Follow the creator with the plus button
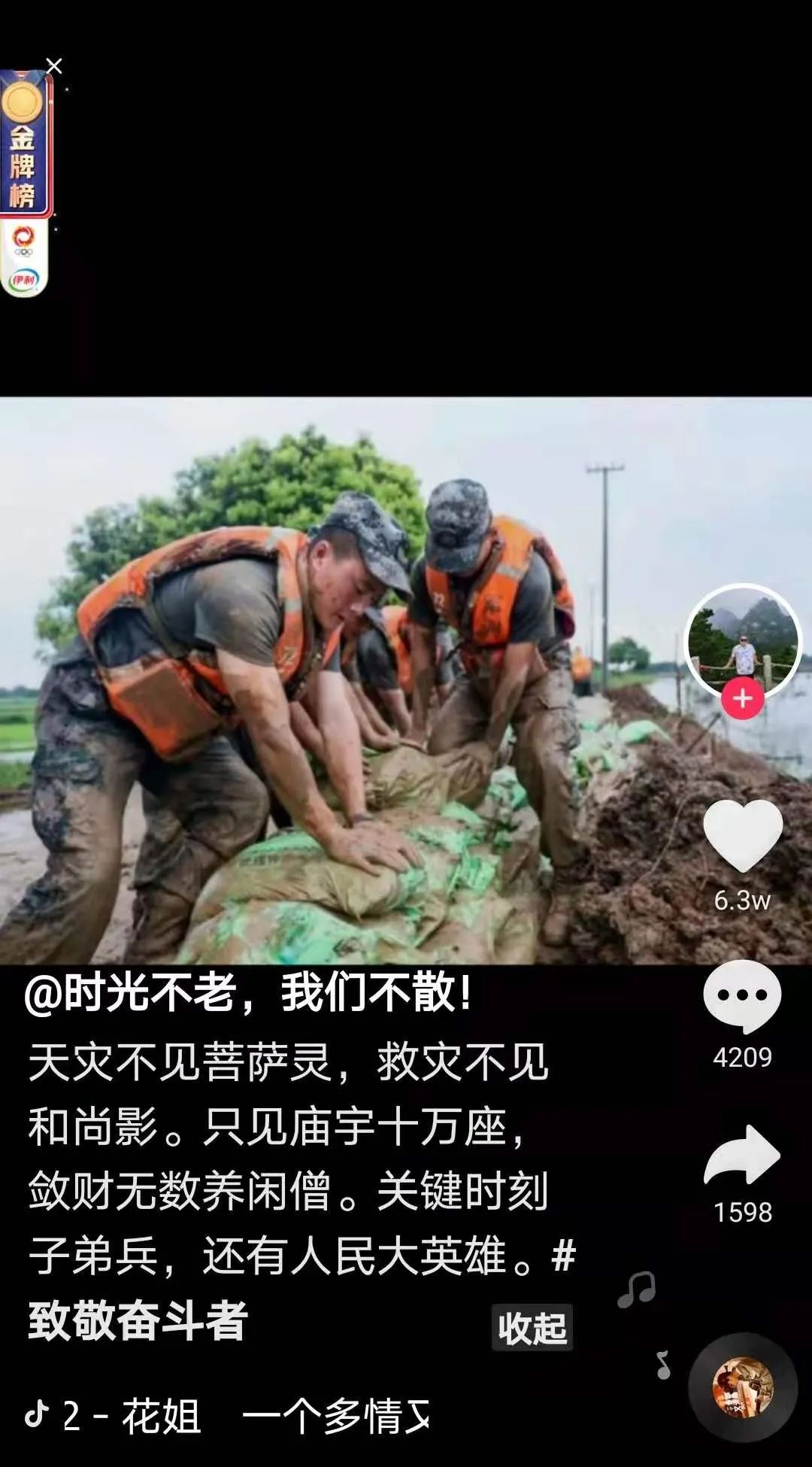Viewport: 812px width, 1467px height. [743, 699]
